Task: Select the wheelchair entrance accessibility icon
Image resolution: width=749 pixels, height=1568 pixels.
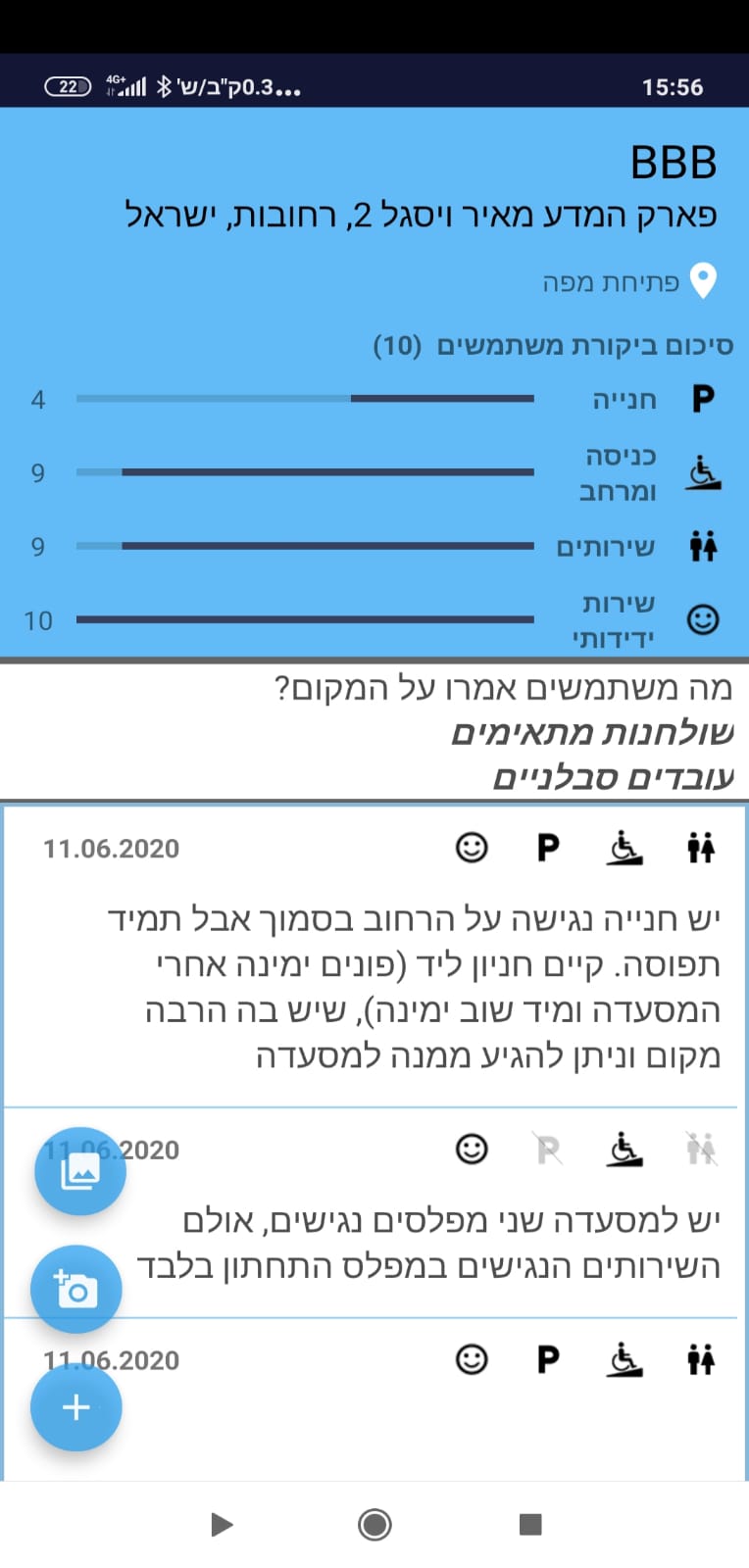Action: click(x=702, y=472)
